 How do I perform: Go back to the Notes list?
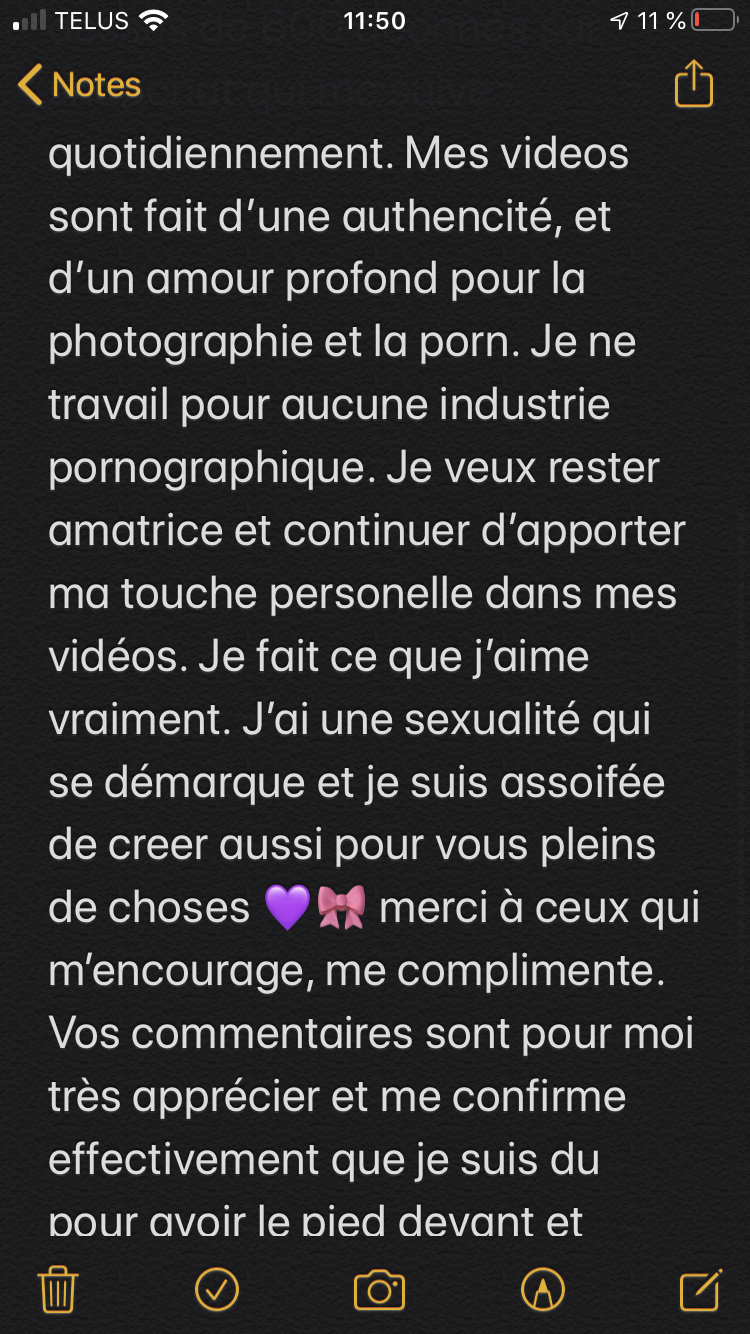(x=80, y=85)
